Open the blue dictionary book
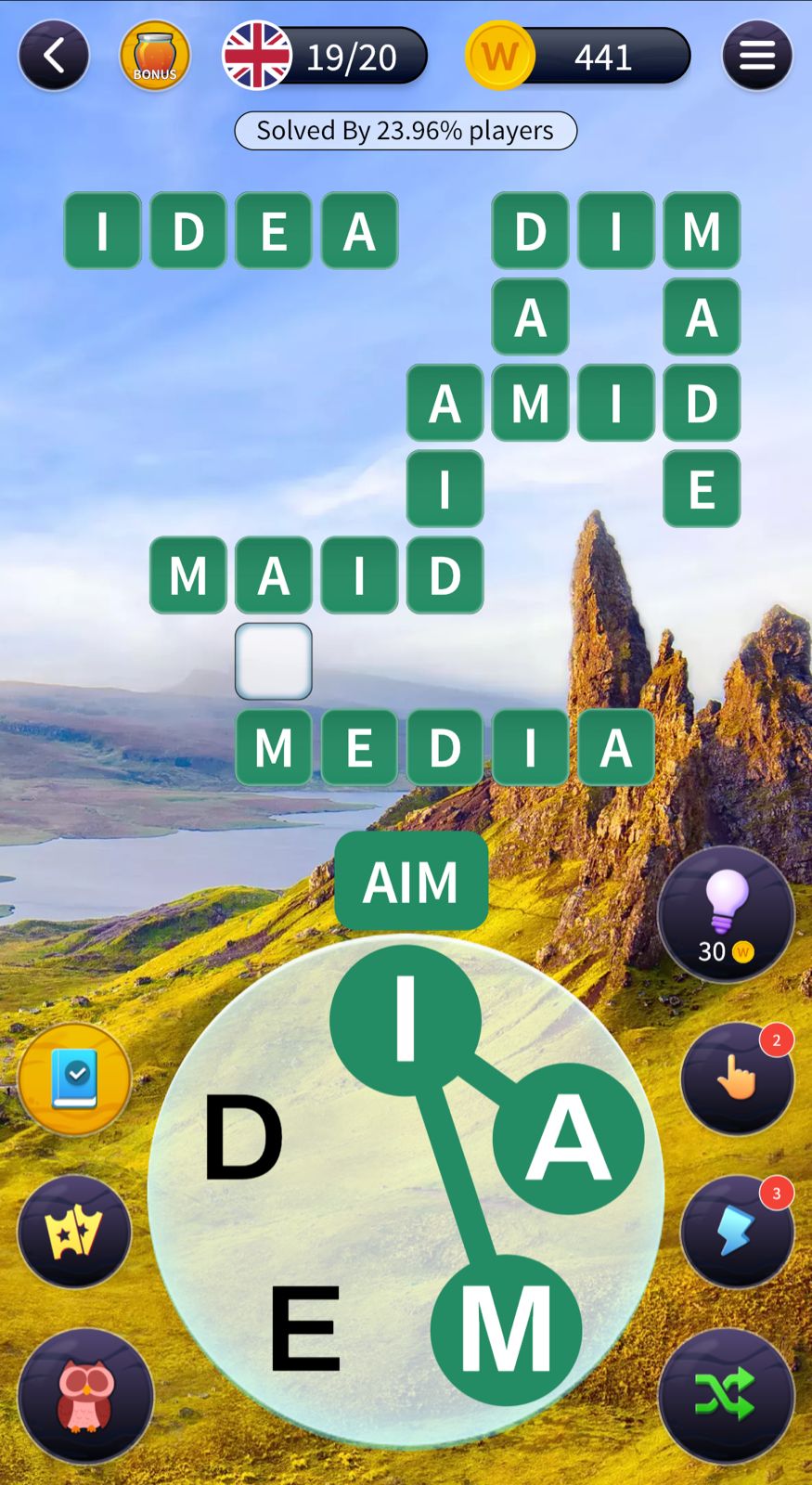This screenshot has width=812, height=1485. click(74, 1079)
